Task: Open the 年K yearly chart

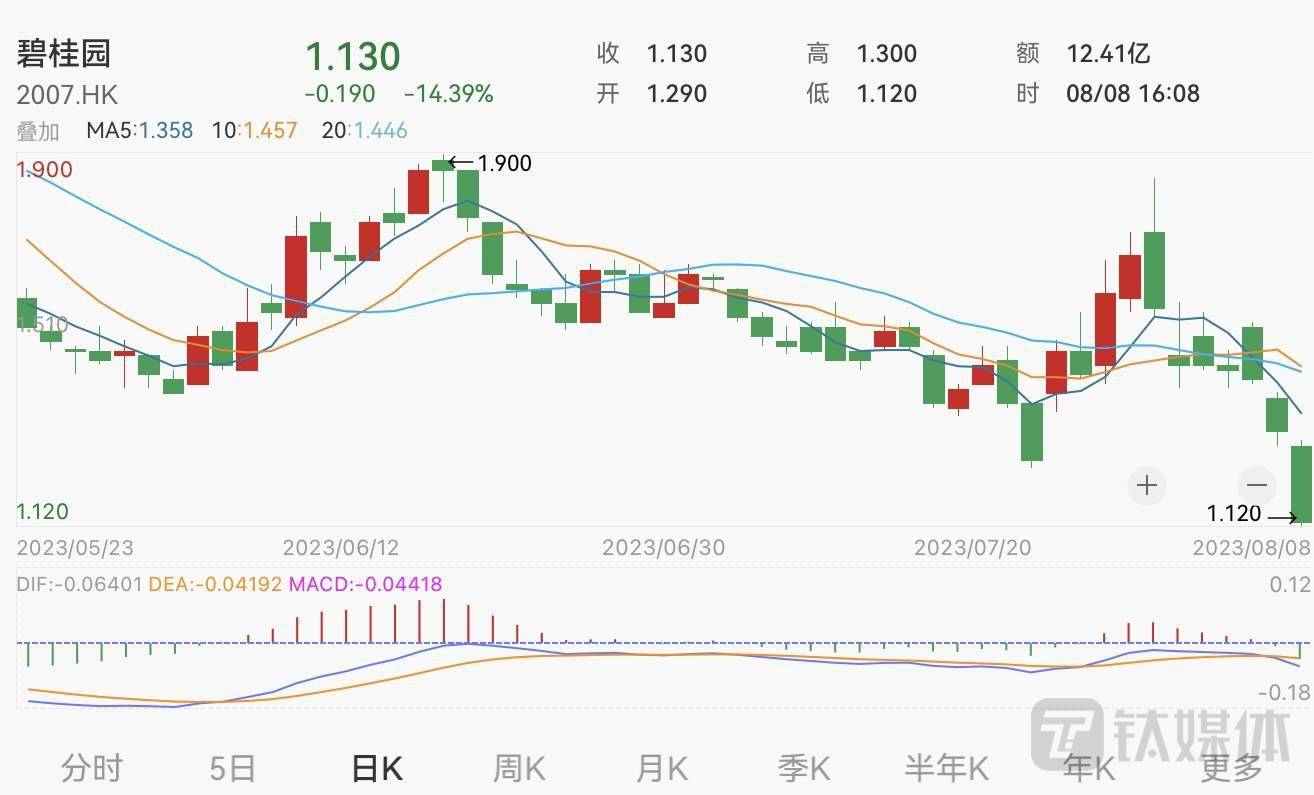Action: pyautogui.click(x=1089, y=768)
